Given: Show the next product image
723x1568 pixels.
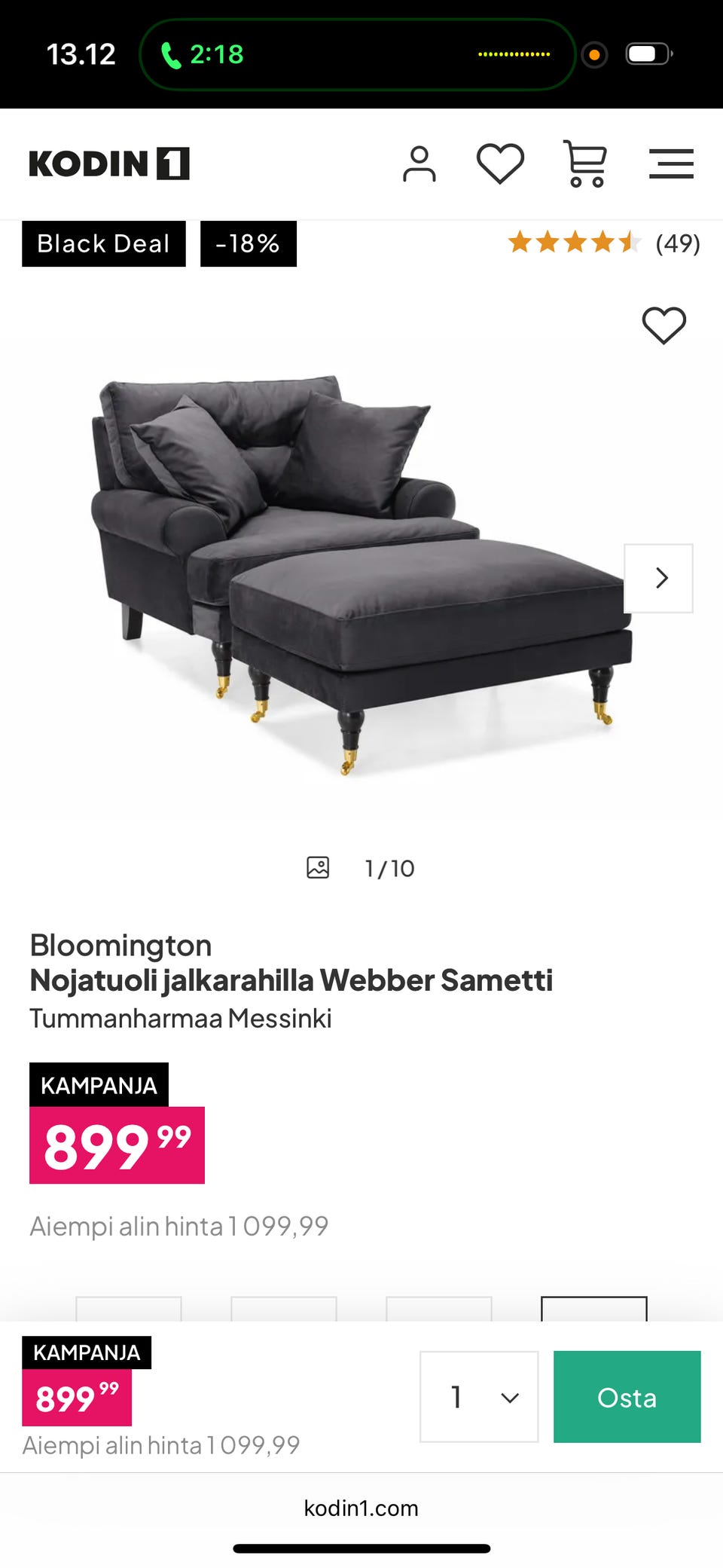Looking at the screenshot, I should tap(659, 578).
